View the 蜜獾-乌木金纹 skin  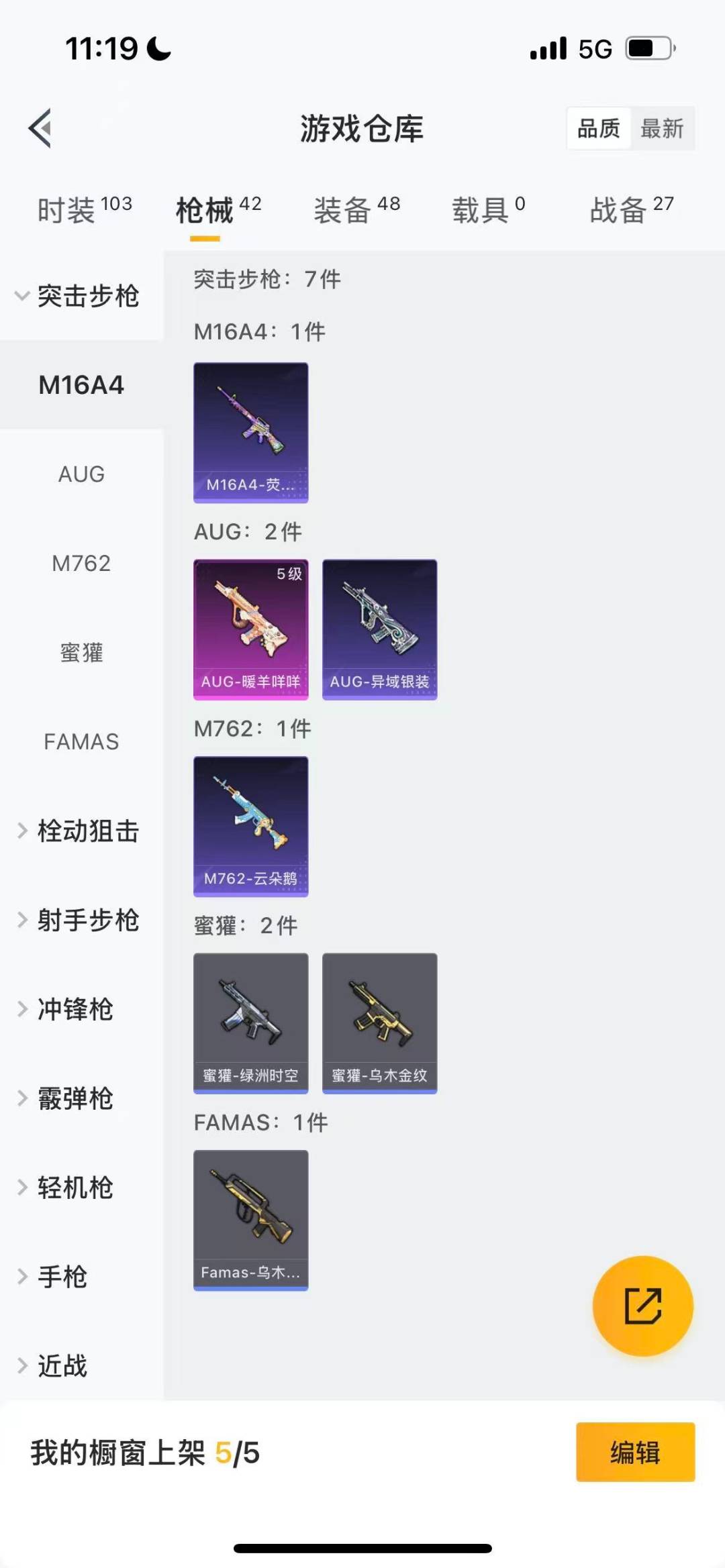coord(380,1023)
